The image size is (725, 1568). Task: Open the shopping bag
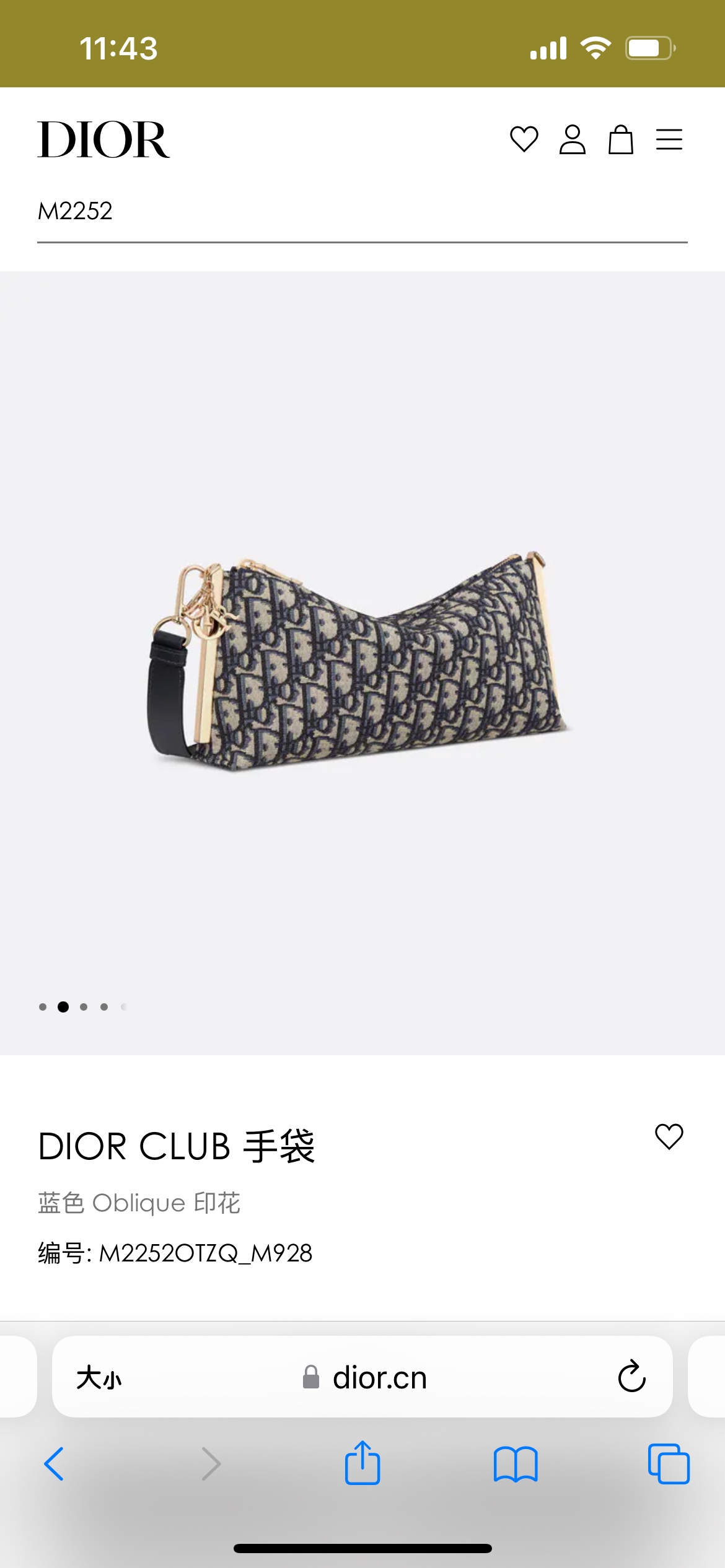[620, 139]
